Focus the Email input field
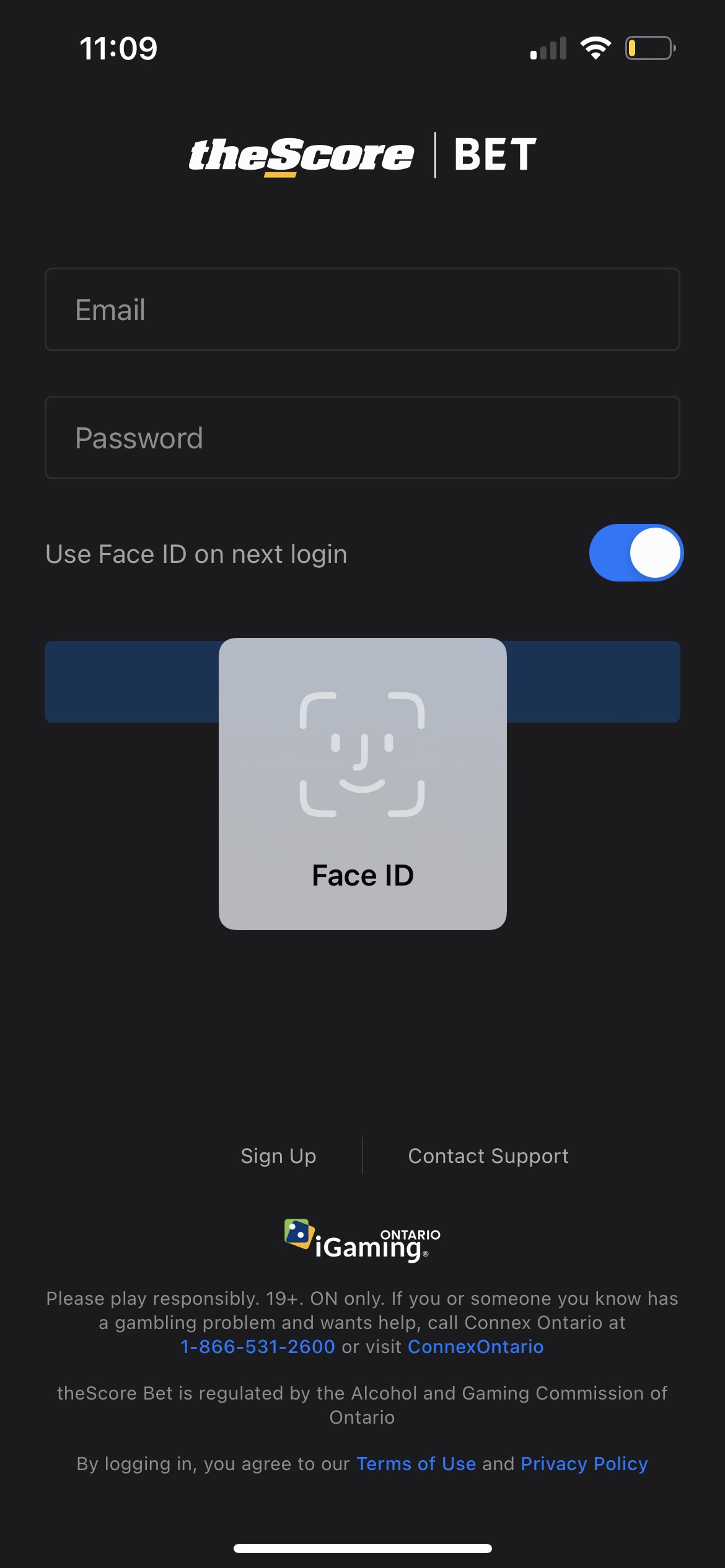 click(x=362, y=310)
